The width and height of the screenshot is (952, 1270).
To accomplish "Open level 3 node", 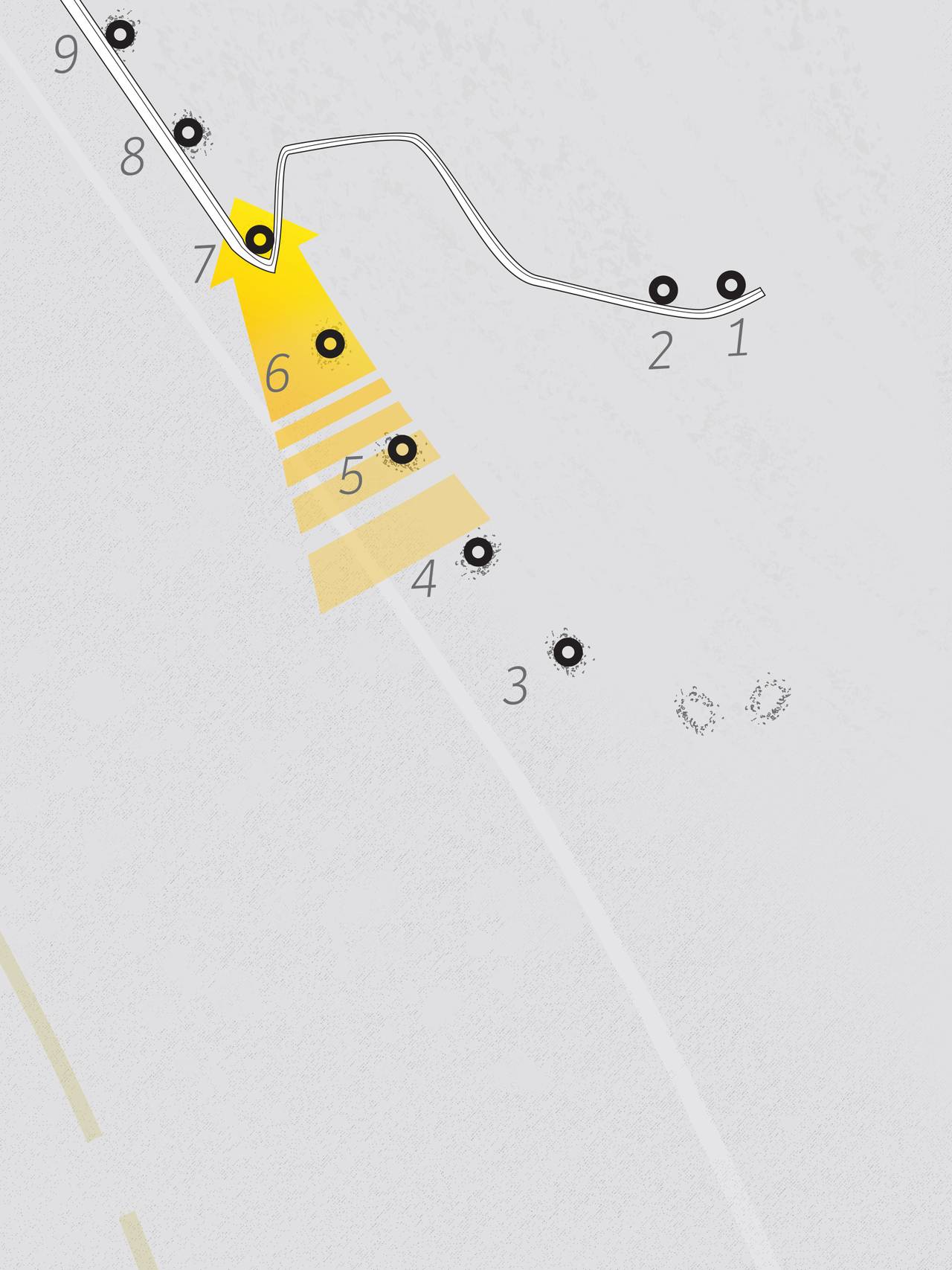I will tap(568, 652).
